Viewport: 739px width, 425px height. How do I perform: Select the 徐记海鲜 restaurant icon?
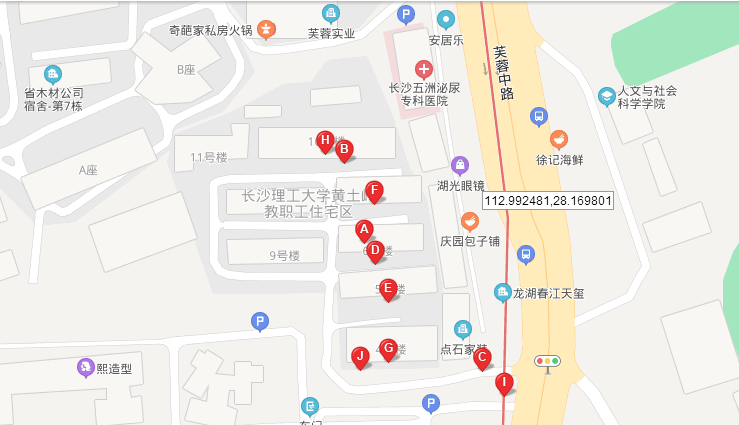(x=559, y=138)
